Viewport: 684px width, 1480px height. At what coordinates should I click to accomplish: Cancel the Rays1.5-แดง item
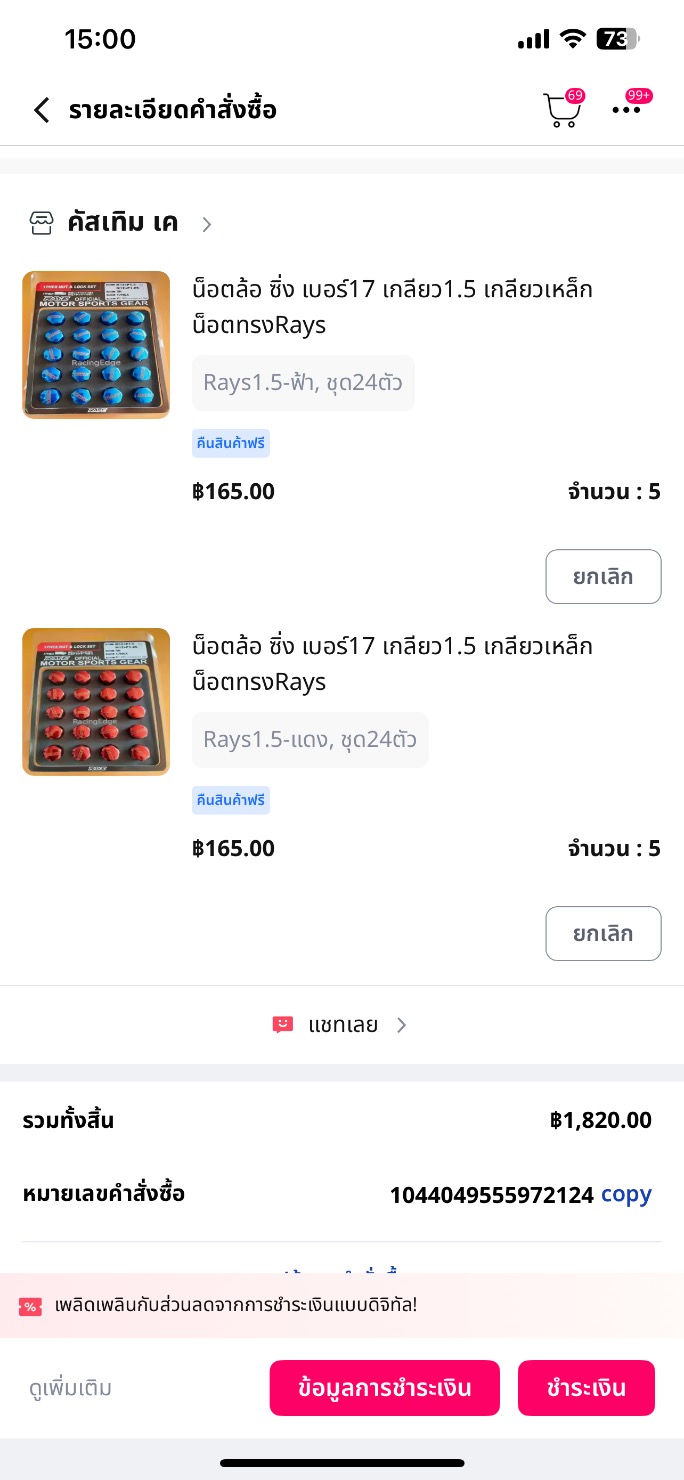click(603, 934)
